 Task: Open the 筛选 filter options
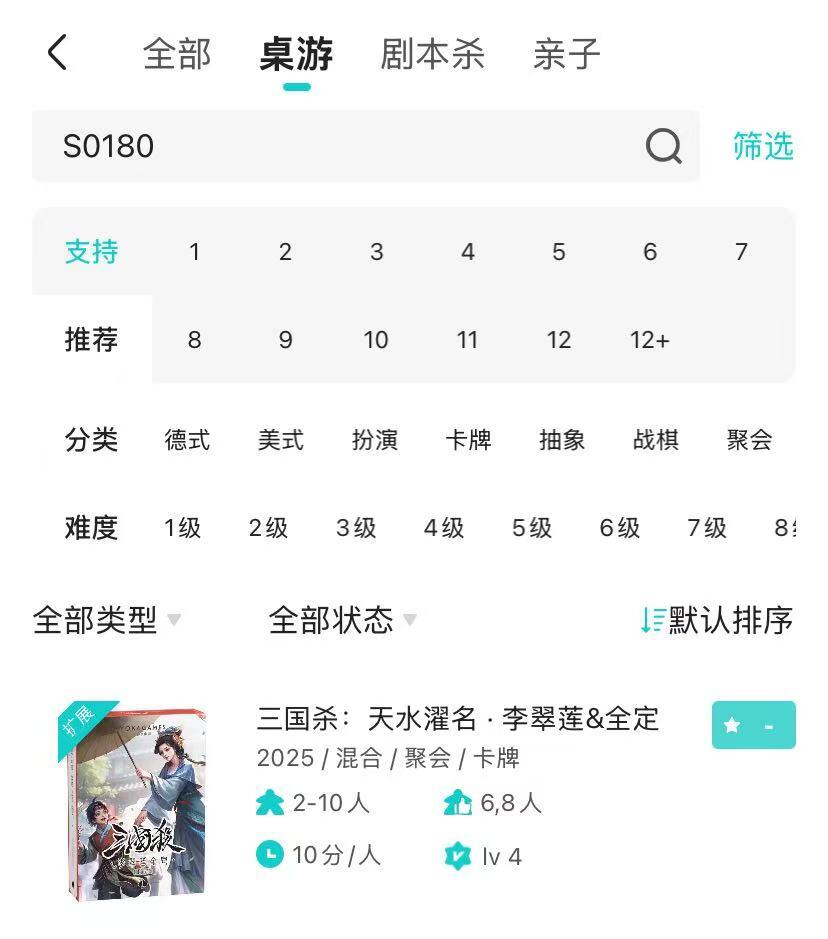(x=763, y=146)
